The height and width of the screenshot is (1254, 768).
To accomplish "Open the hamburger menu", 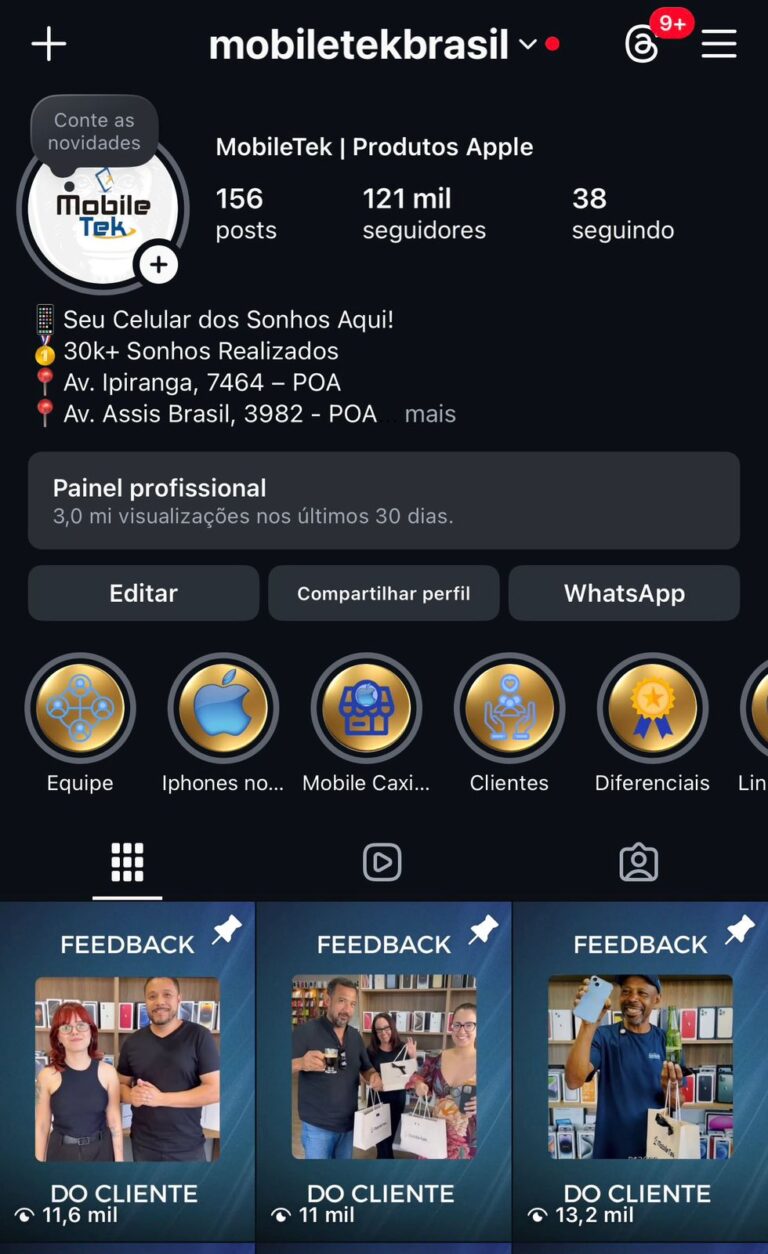I will coord(718,44).
